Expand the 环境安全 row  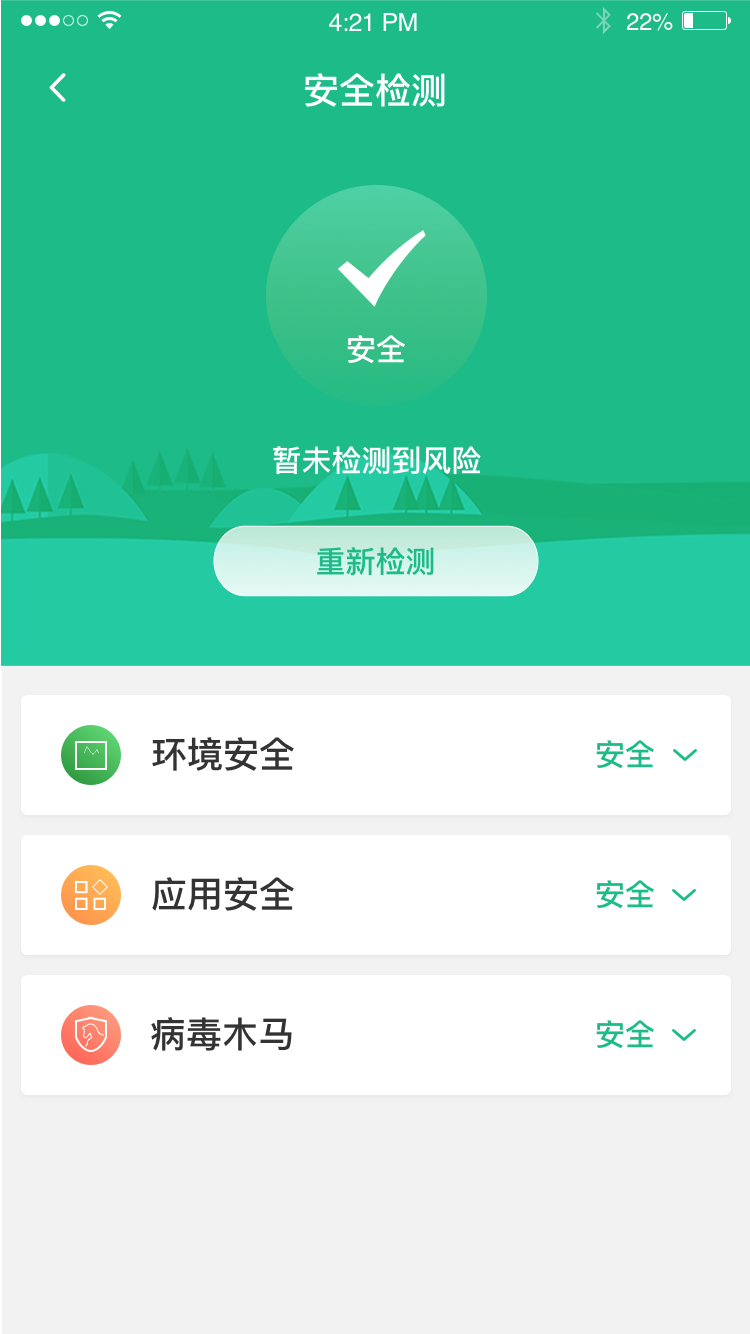tap(684, 755)
